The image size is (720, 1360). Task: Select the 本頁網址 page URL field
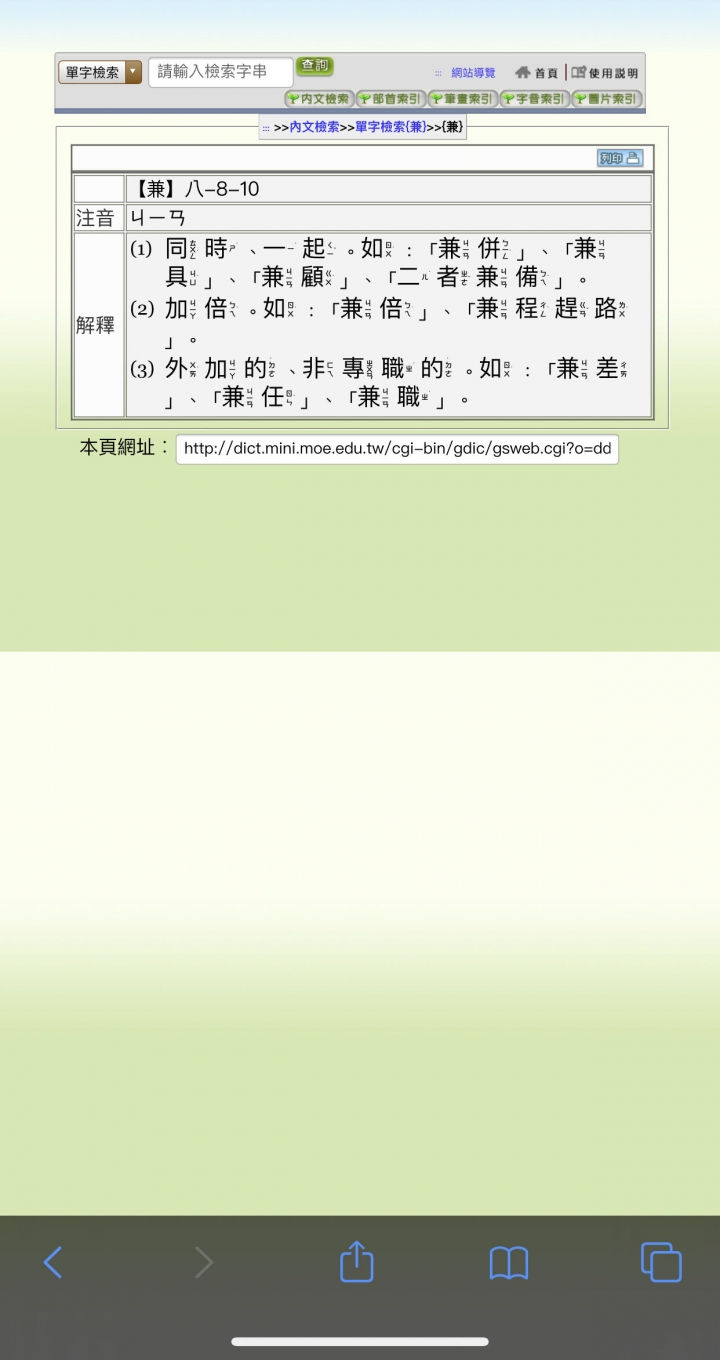tap(397, 449)
